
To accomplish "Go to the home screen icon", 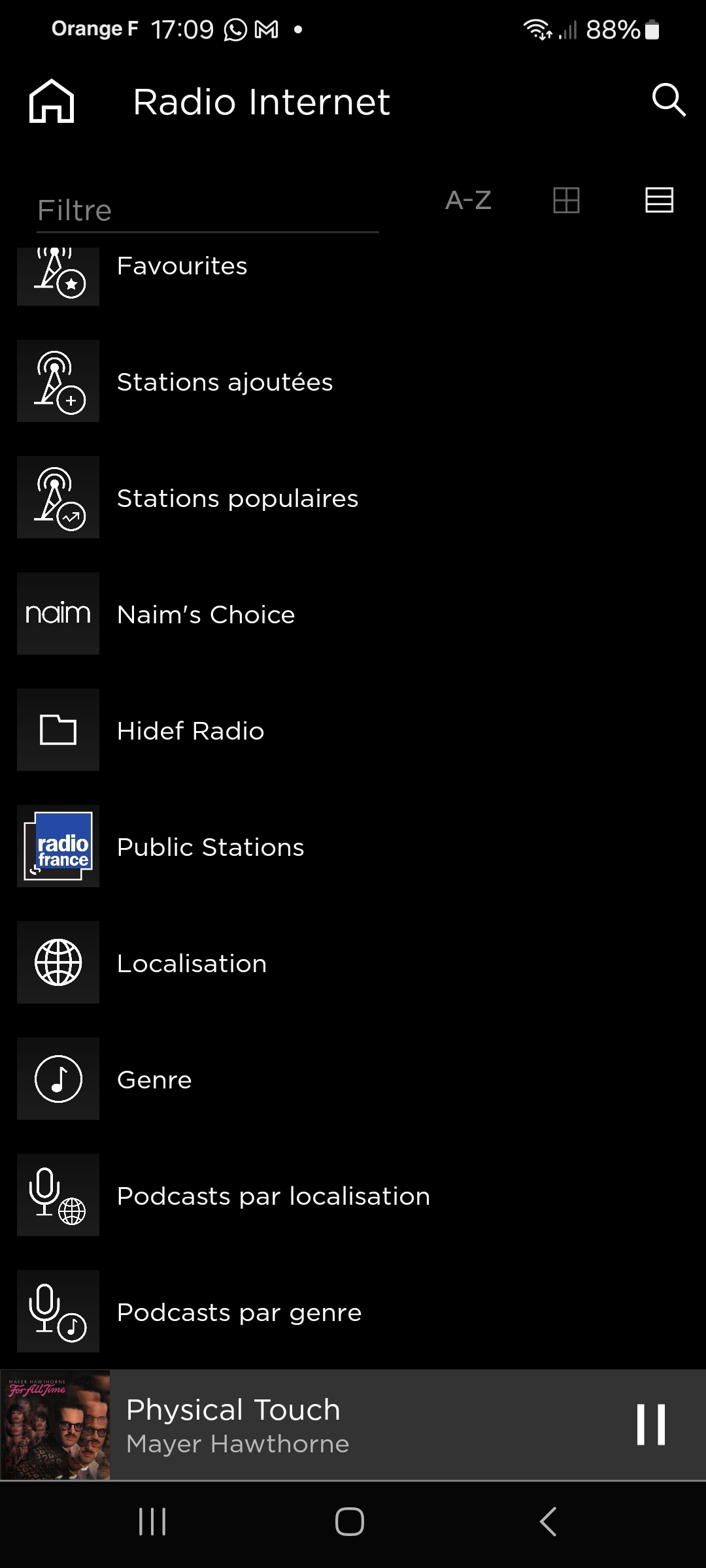I will [x=52, y=101].
